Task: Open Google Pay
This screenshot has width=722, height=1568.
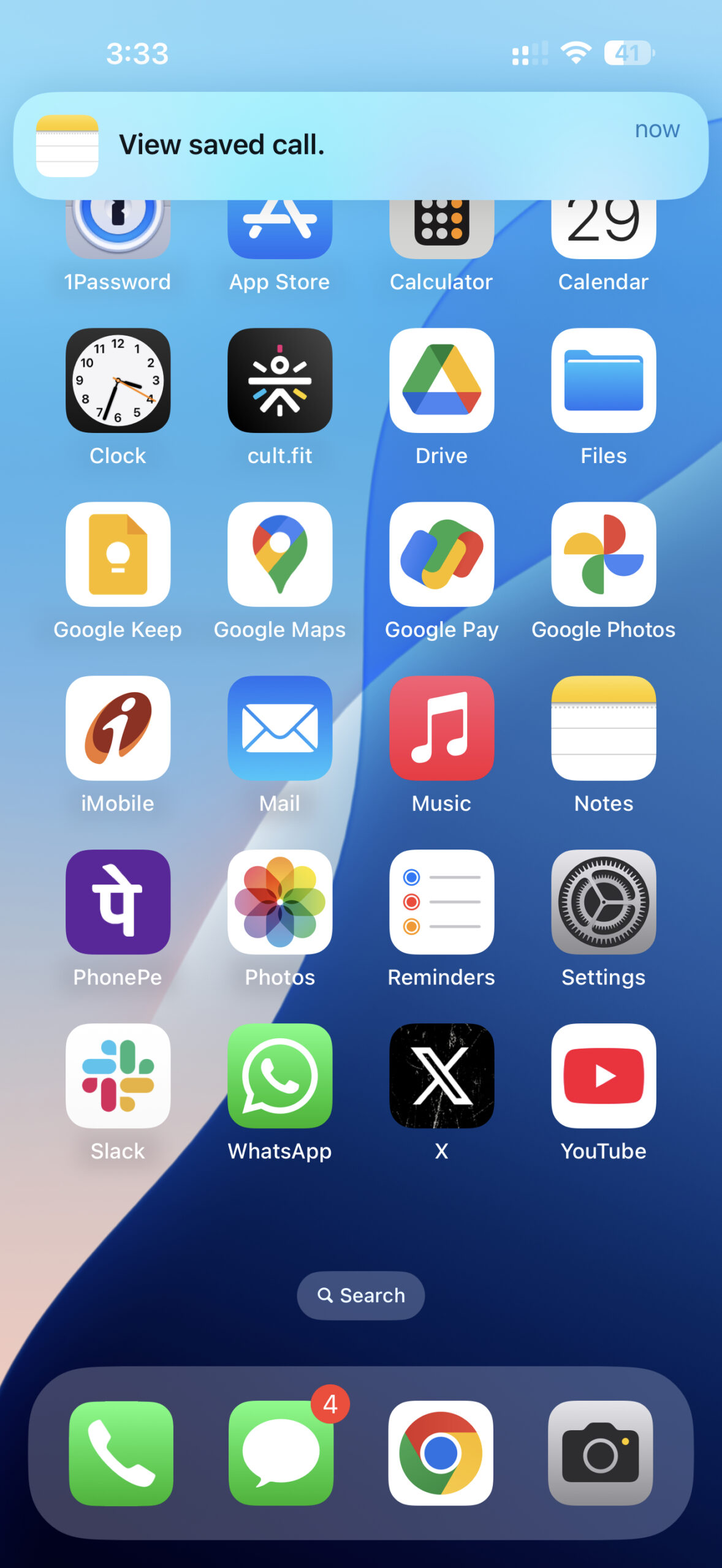Action: click(x=441, y=554)
